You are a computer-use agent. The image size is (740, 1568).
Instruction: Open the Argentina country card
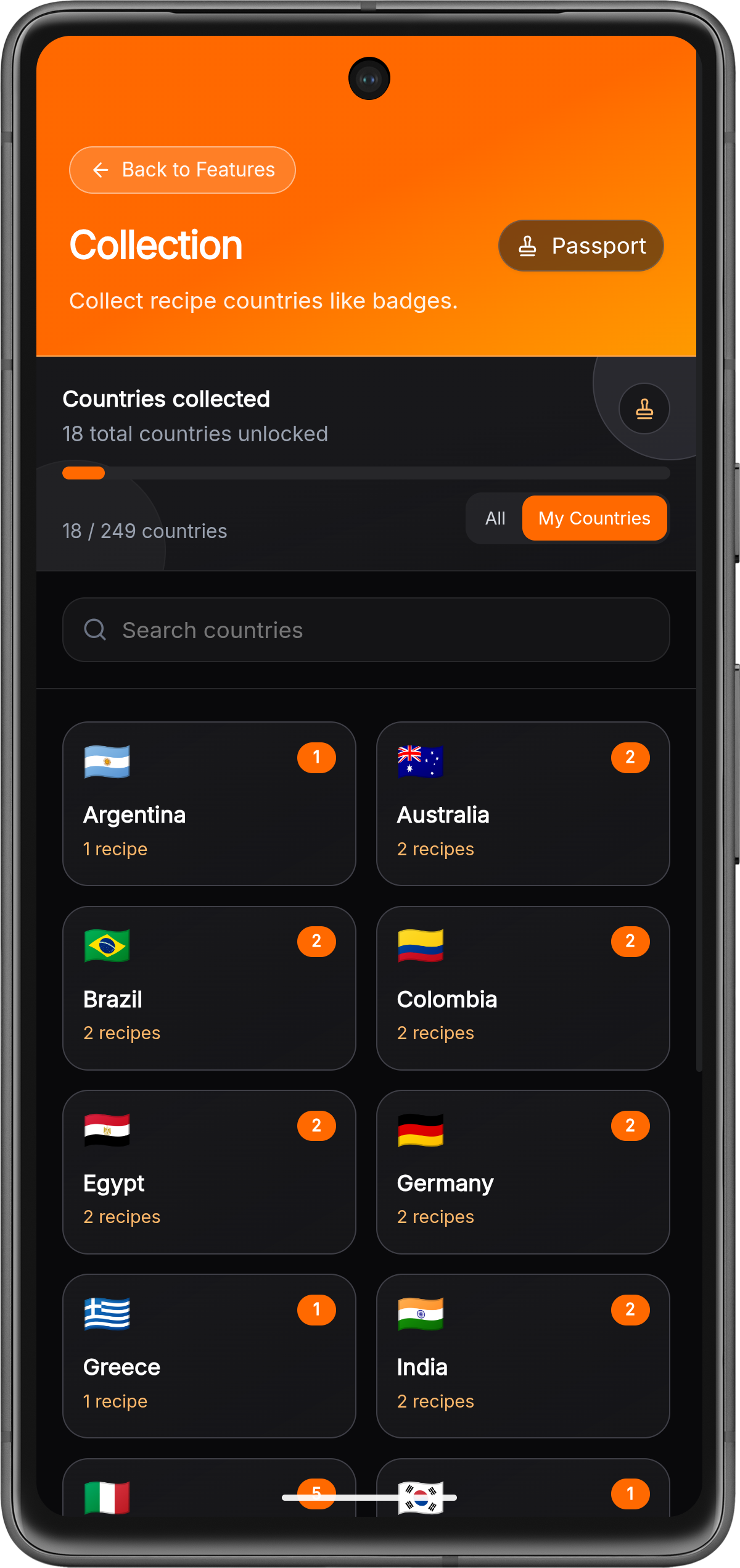coord(209,803)
